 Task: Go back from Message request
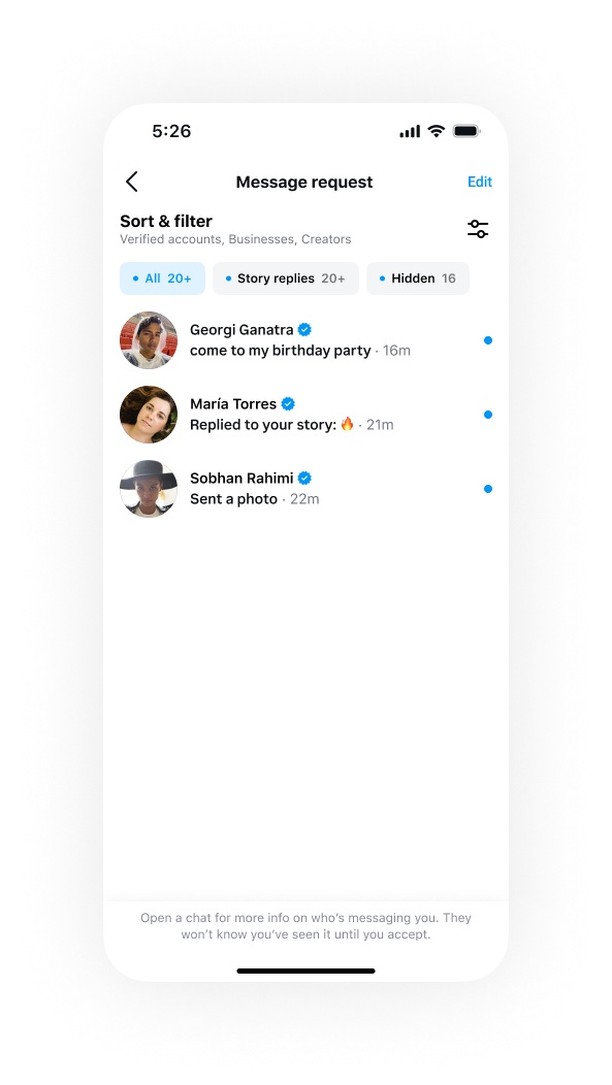pyautogui.click(x=132, y=181)
